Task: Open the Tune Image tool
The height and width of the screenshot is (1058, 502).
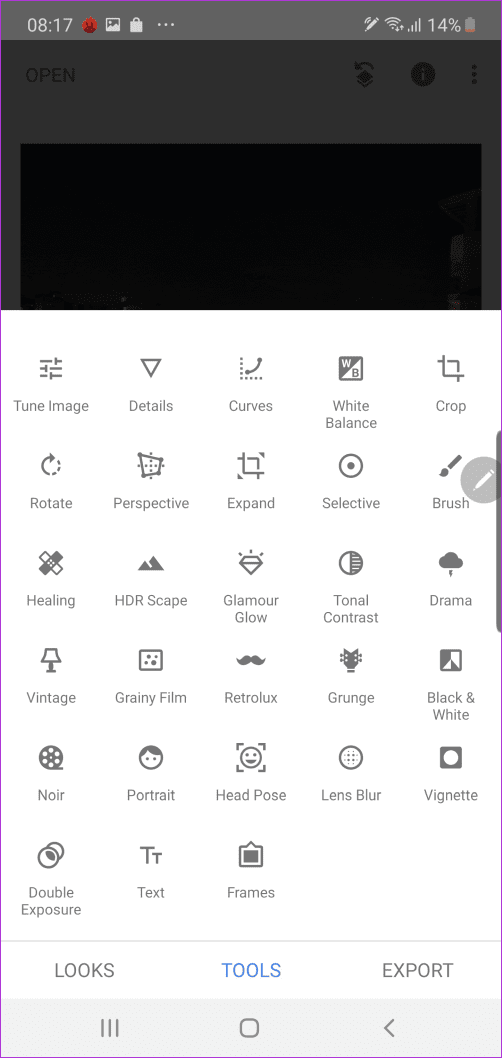Action: (x=51, y=385)
